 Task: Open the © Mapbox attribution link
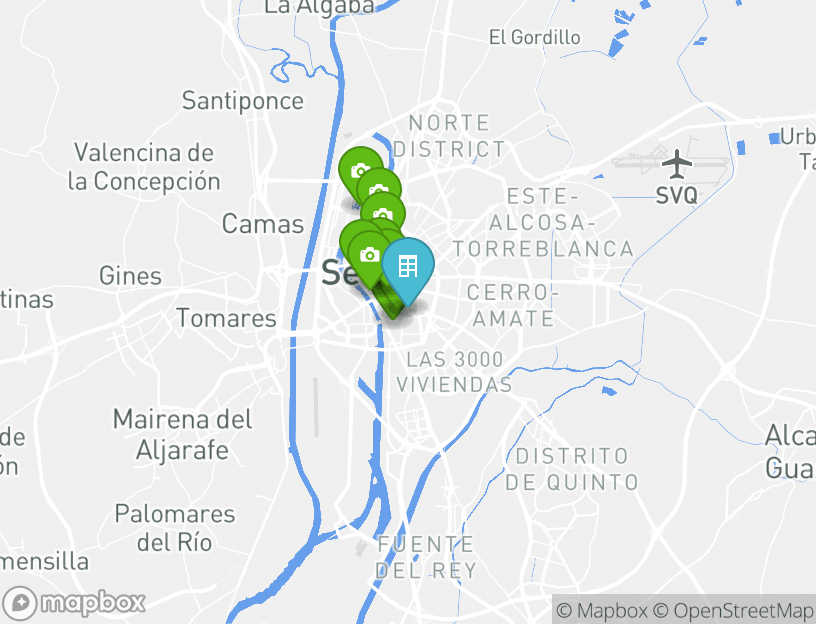[602, 610]
